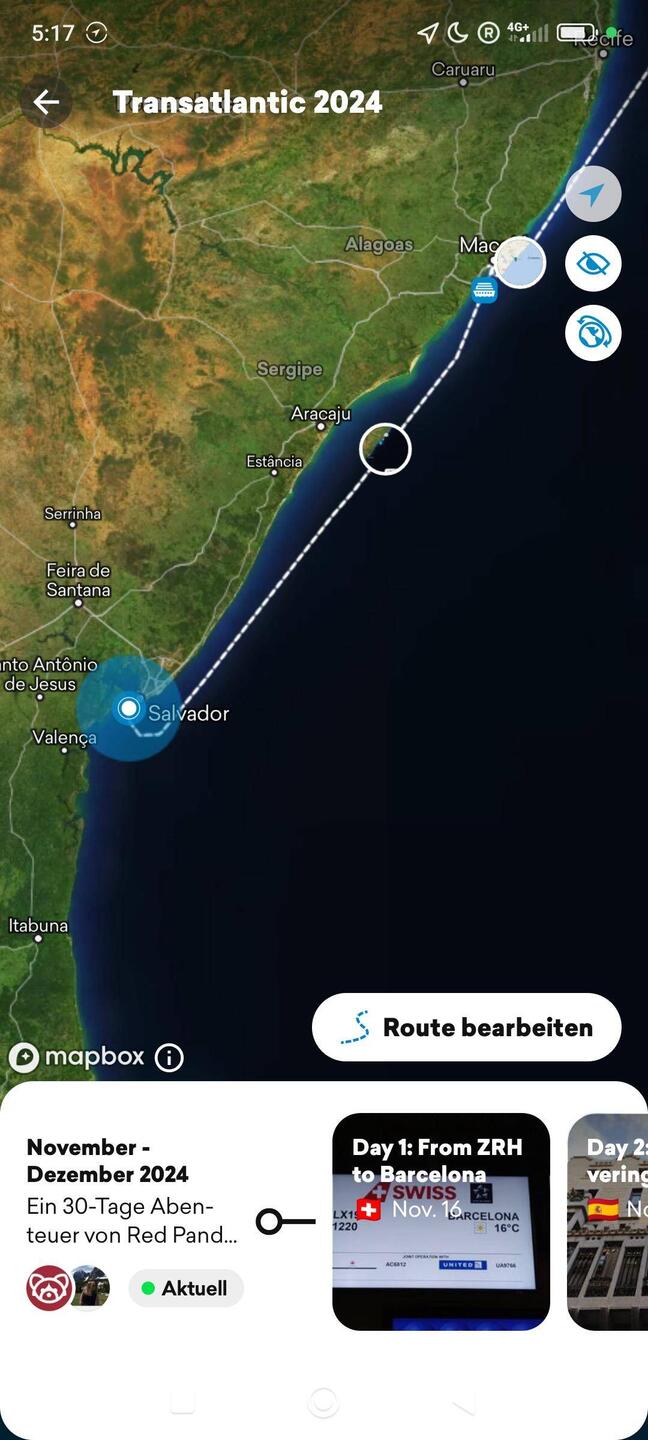Screen dimensions: 648x1440
Task: Toggle map visibility with the eye icon
Action: [593, 264]
